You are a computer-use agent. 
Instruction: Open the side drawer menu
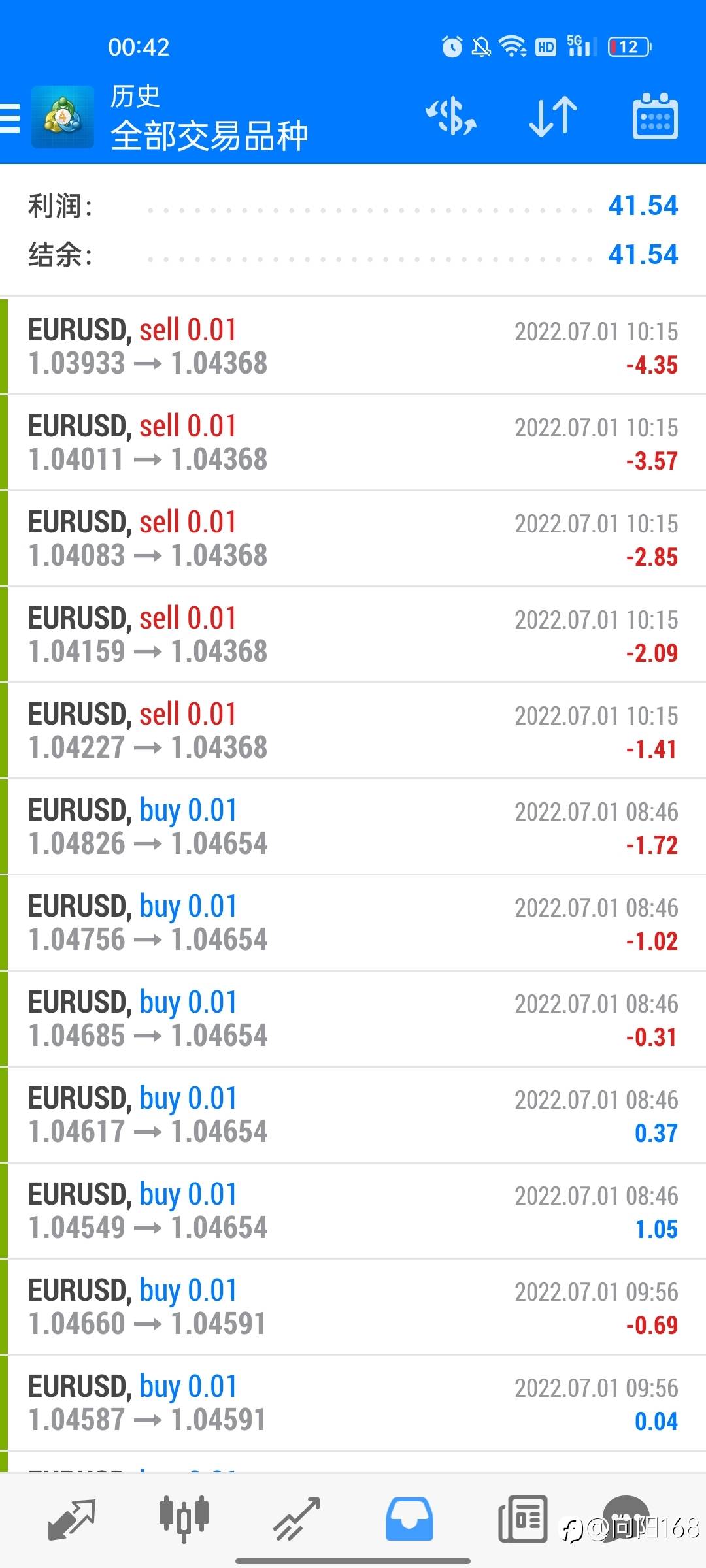coord(10,118)
